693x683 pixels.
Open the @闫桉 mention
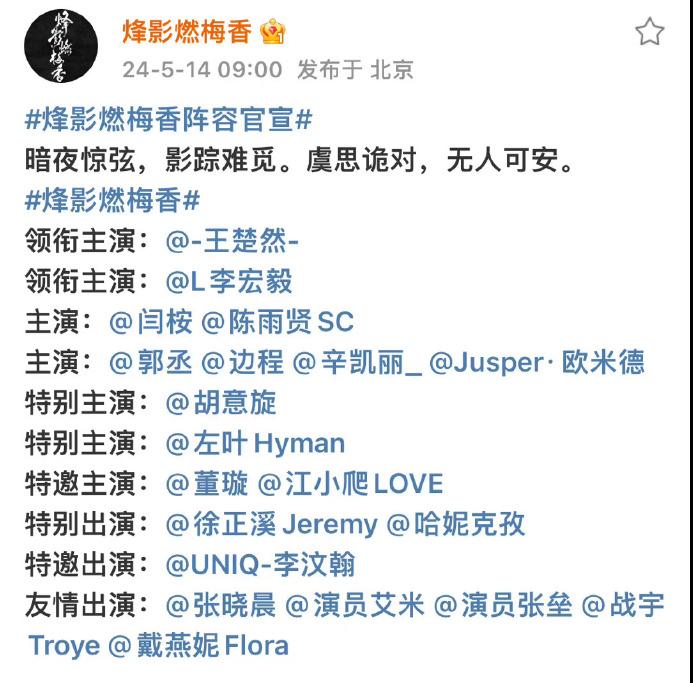150,322
